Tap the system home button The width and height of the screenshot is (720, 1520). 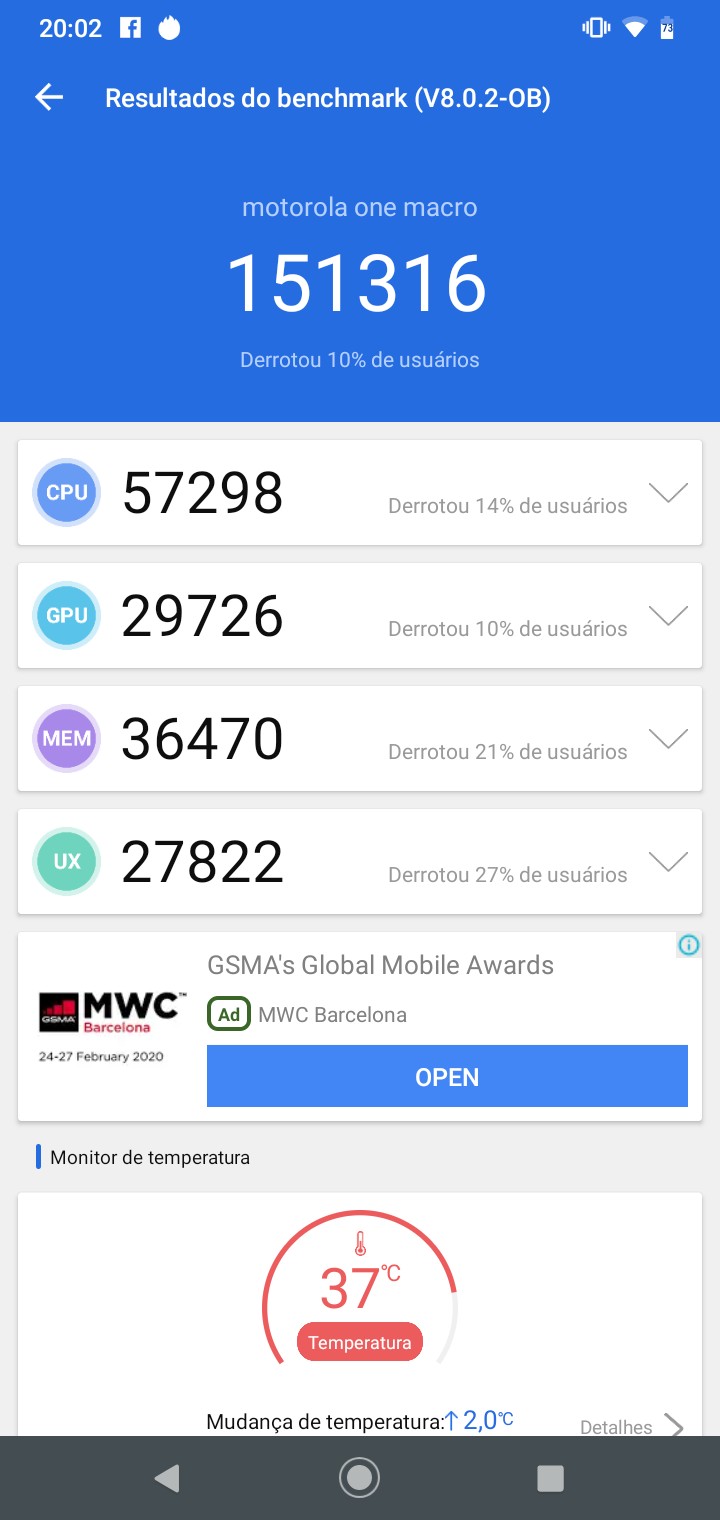(x=360, y=1478)
